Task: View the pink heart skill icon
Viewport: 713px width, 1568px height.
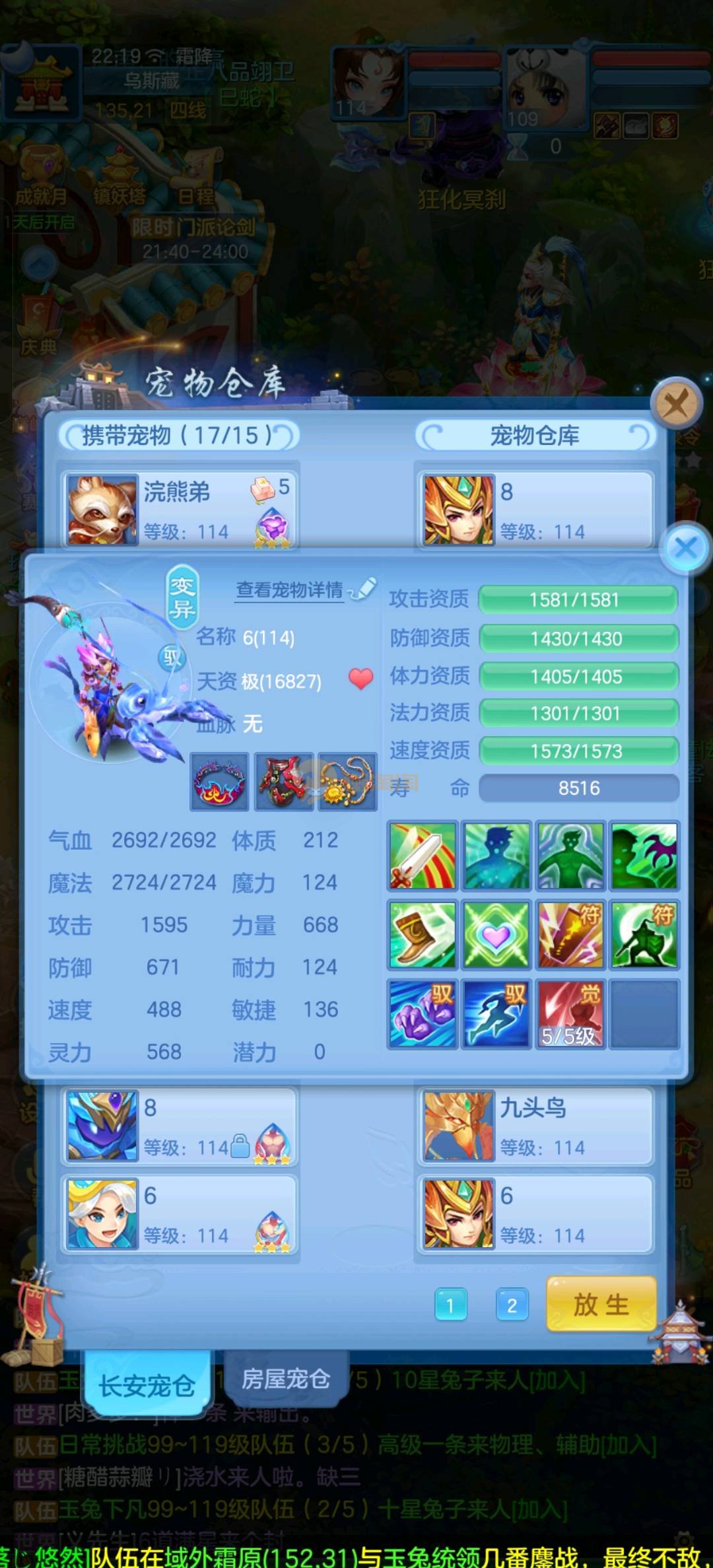Action: [x=496, y=935]
